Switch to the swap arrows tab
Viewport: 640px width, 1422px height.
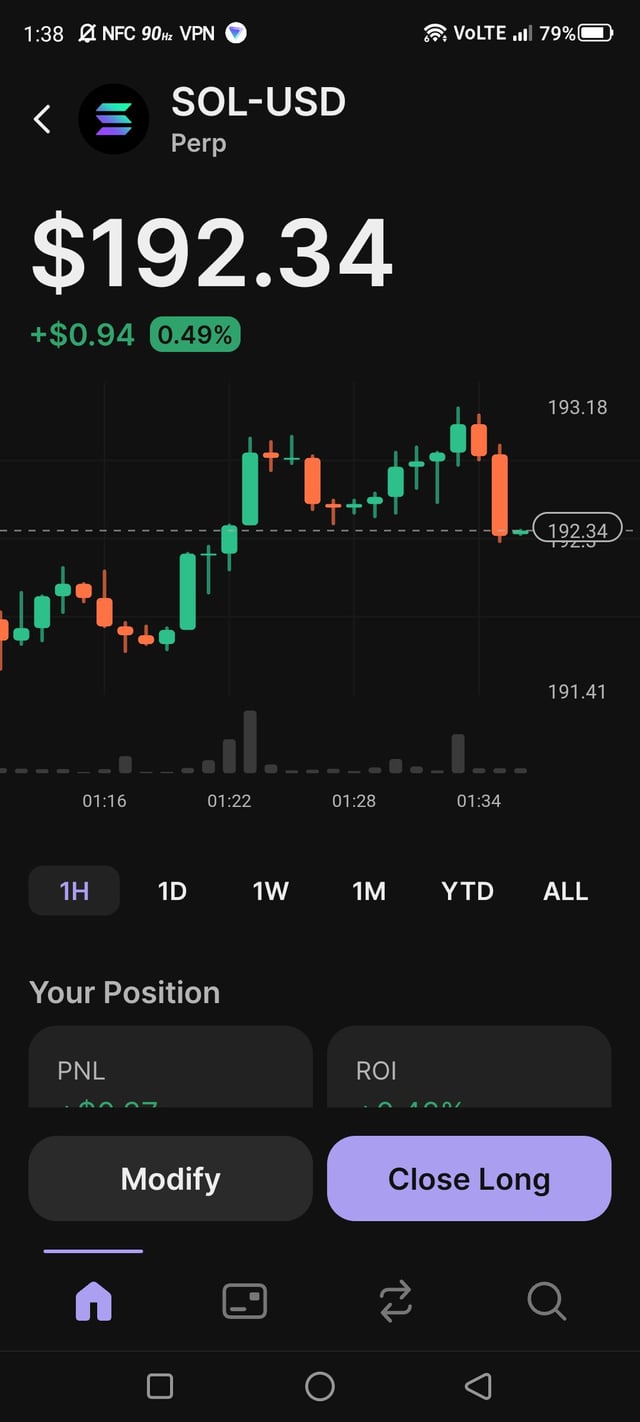(396, 1301)
